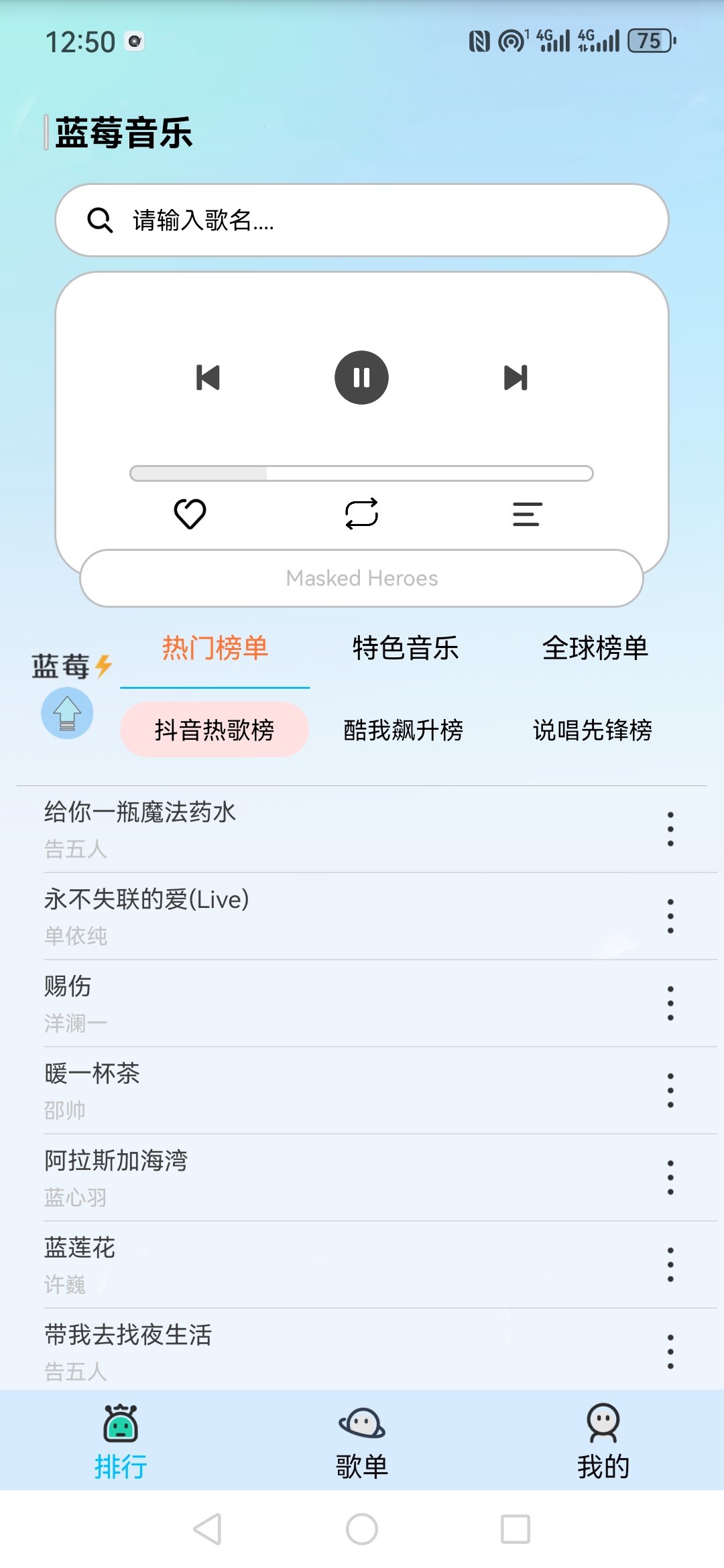Skip to the previous track
The height and width of the screenshot is (1568, 724).
click(x=208, y=377)
